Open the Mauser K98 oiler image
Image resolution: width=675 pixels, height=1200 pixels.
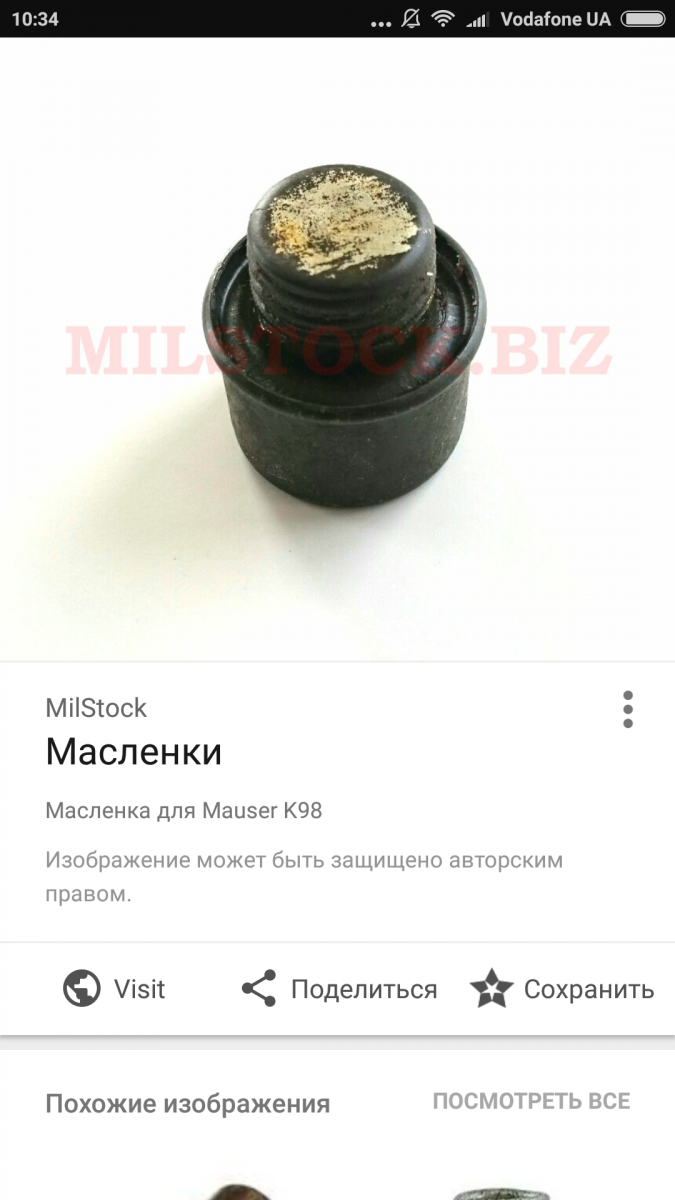tap(338, 340)
